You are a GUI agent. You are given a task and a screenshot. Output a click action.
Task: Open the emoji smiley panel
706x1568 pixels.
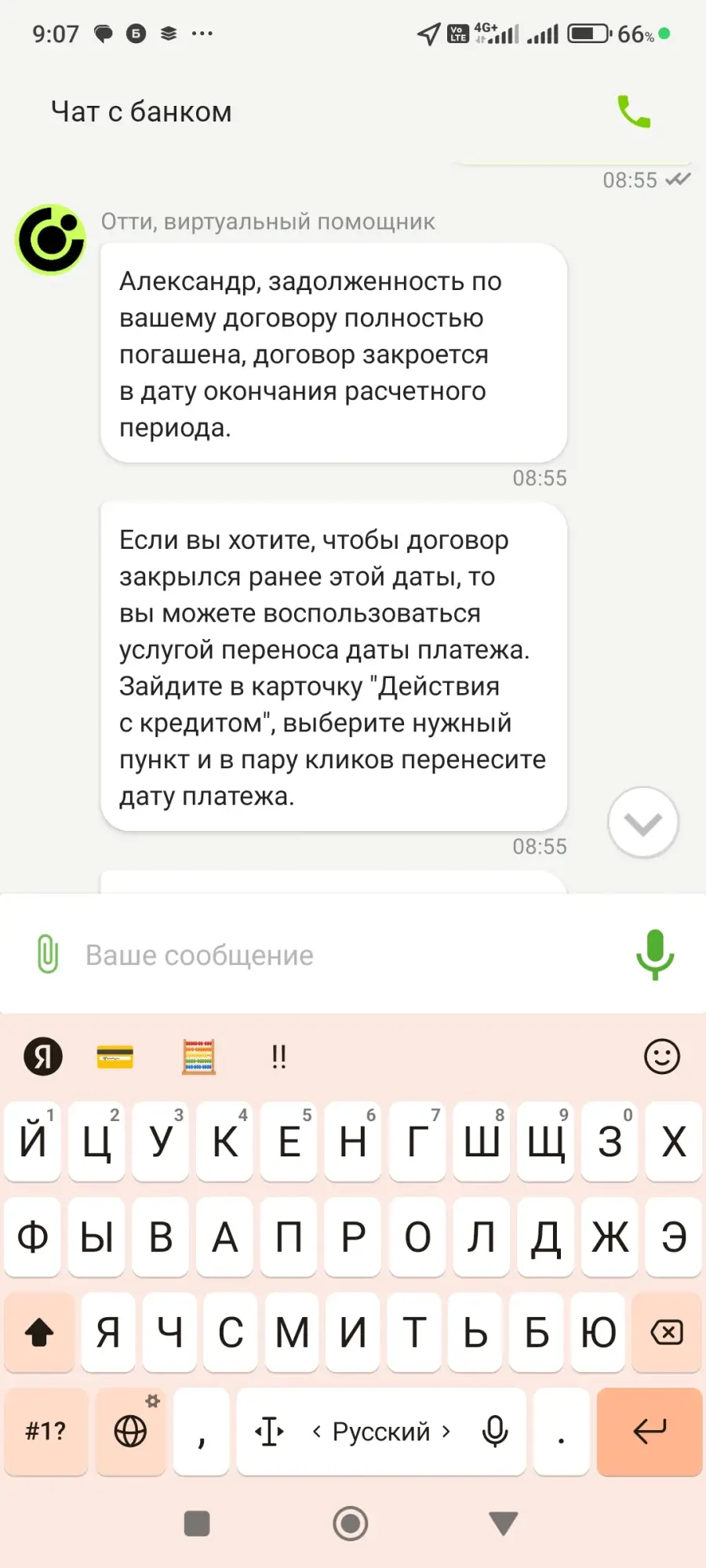coord(662,1057)
